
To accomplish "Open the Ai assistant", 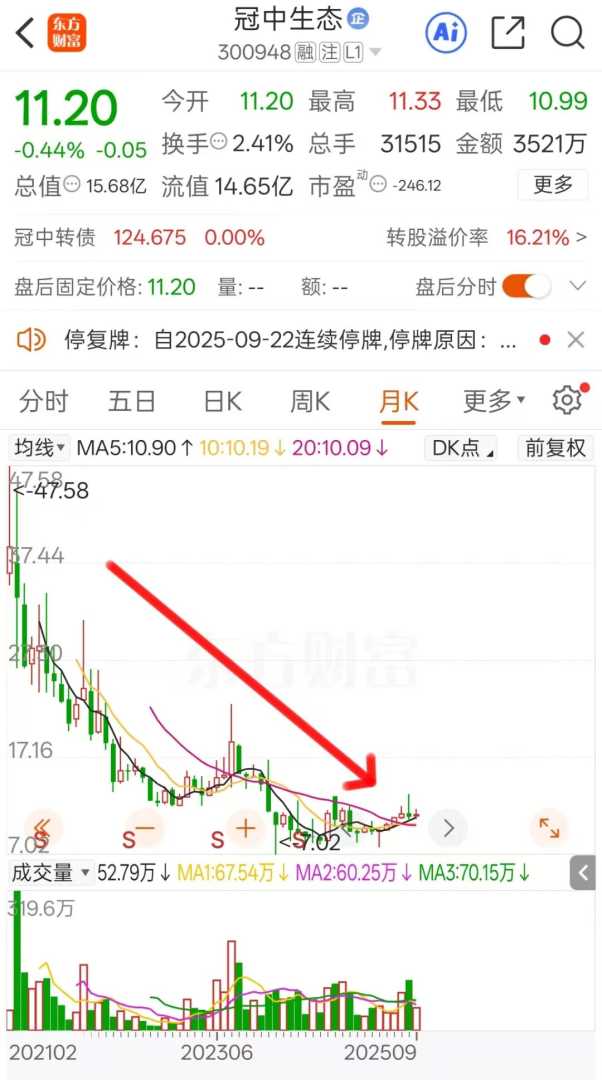I will coord(446,33).
